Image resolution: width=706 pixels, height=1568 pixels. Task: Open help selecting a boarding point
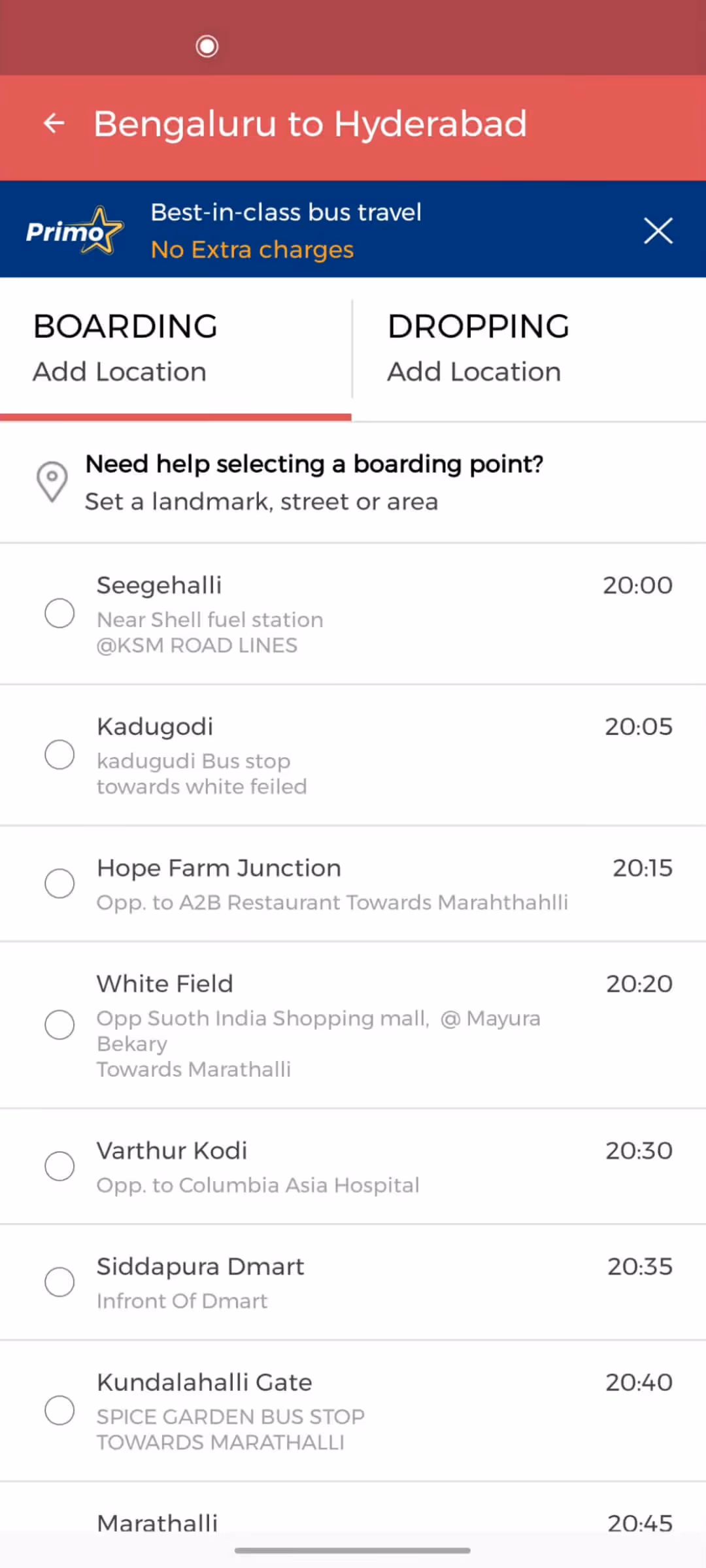coord(314,482)
